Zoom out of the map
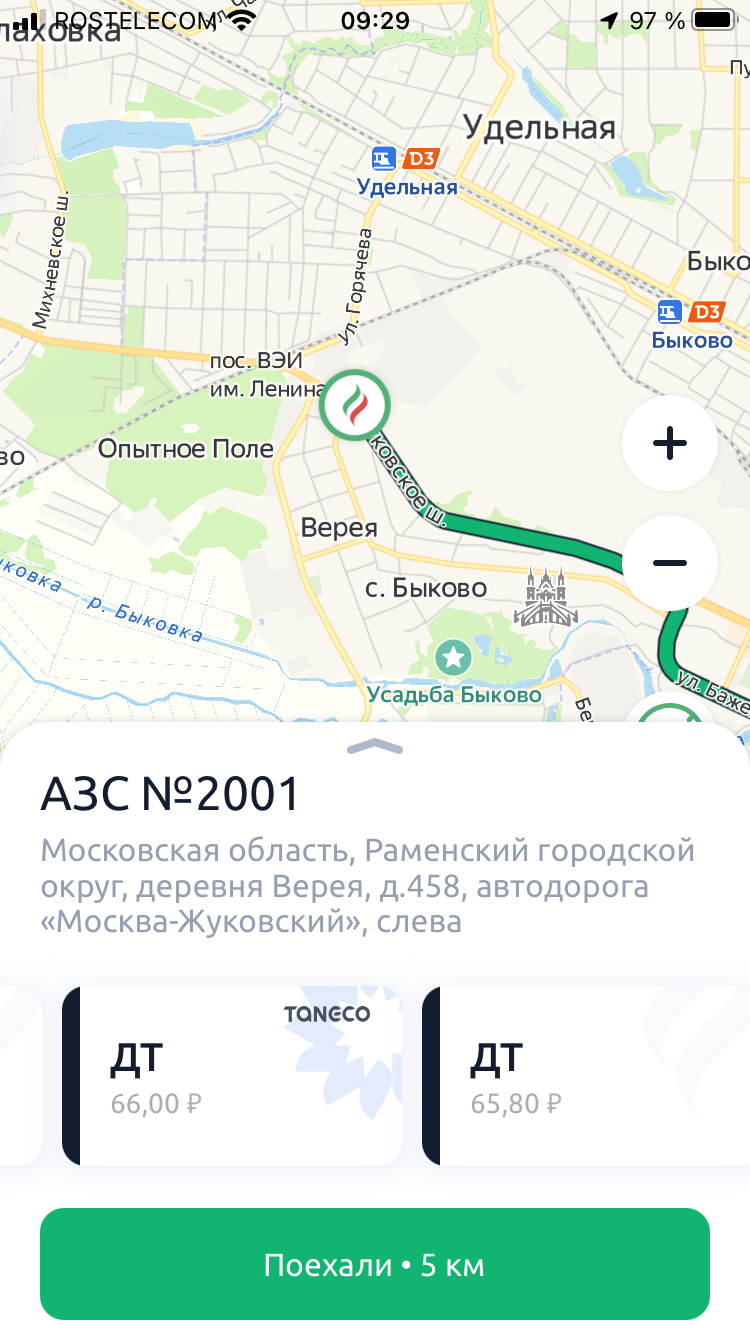Image resolution: width=750 pixels, height=1334 pixels. [x=669, y=563]
